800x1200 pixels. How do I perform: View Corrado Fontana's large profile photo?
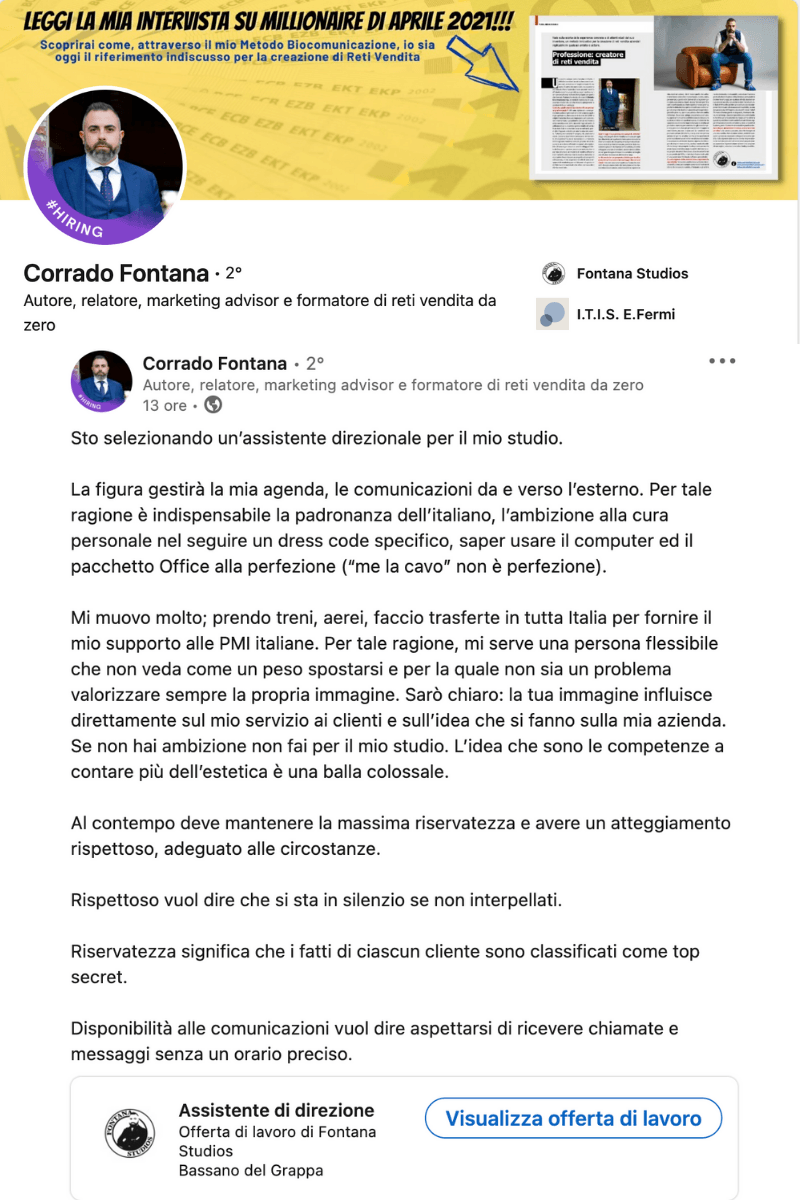tap(104, 166)
